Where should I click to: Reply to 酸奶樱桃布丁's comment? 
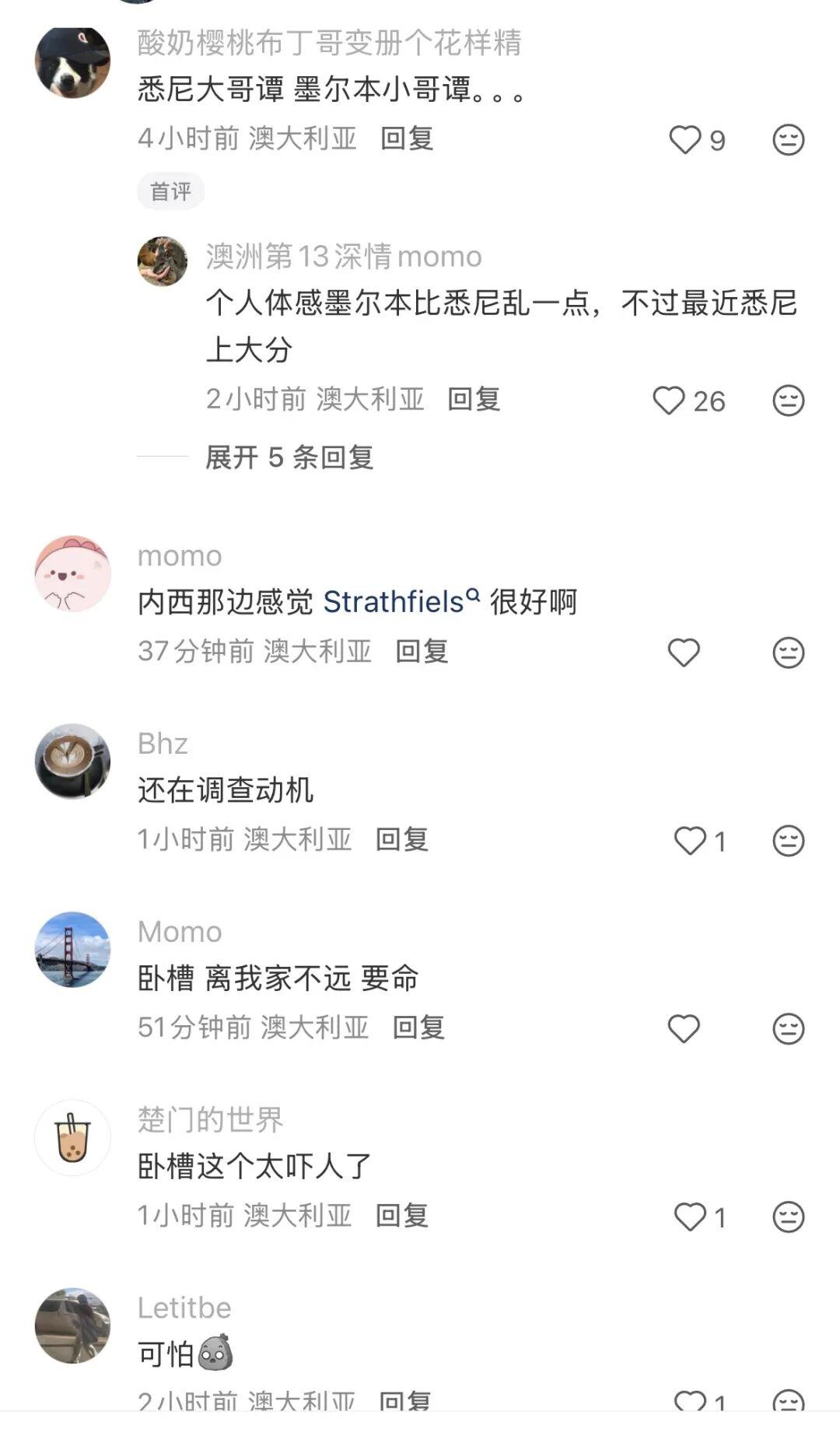click(406, 138)
